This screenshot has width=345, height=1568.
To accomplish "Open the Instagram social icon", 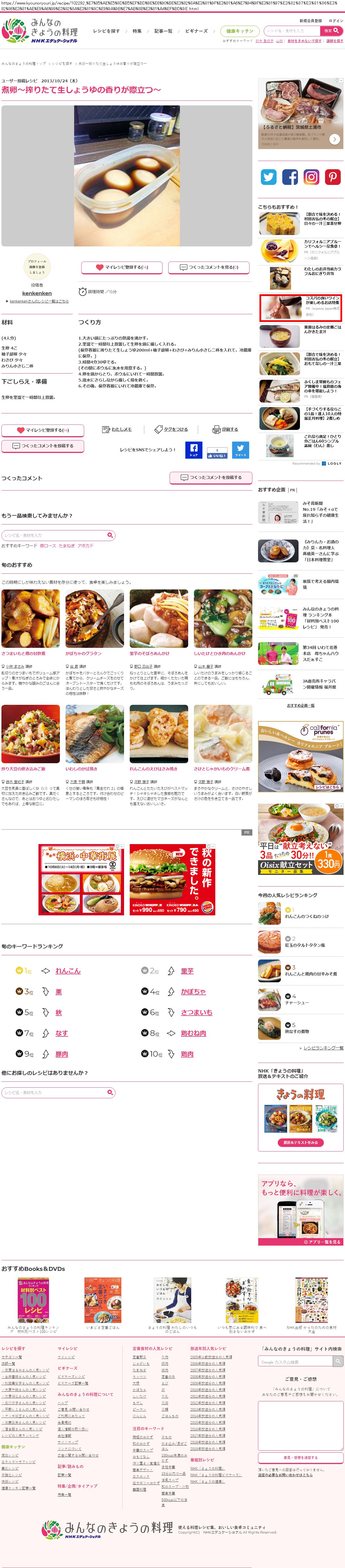I will [x=311, y=177].
